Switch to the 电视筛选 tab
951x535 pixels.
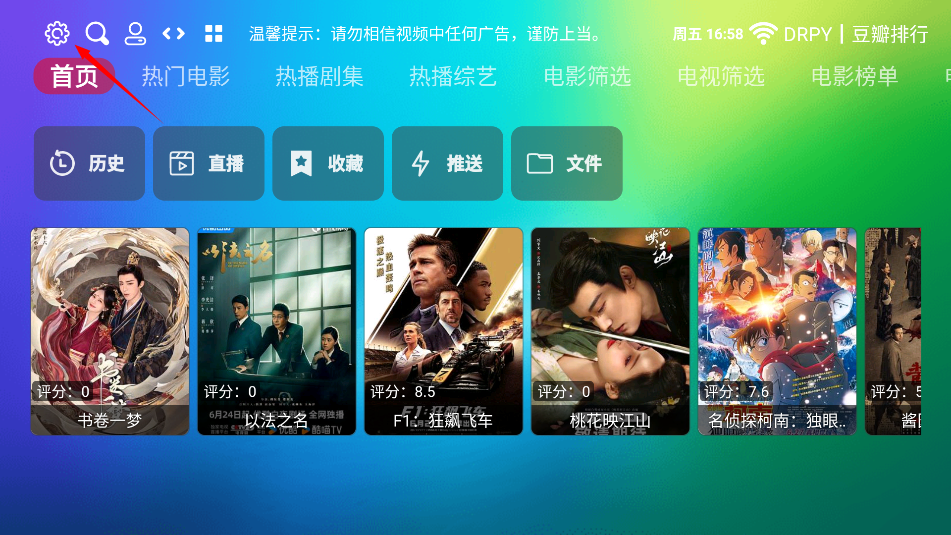click(x=721, y=76)
